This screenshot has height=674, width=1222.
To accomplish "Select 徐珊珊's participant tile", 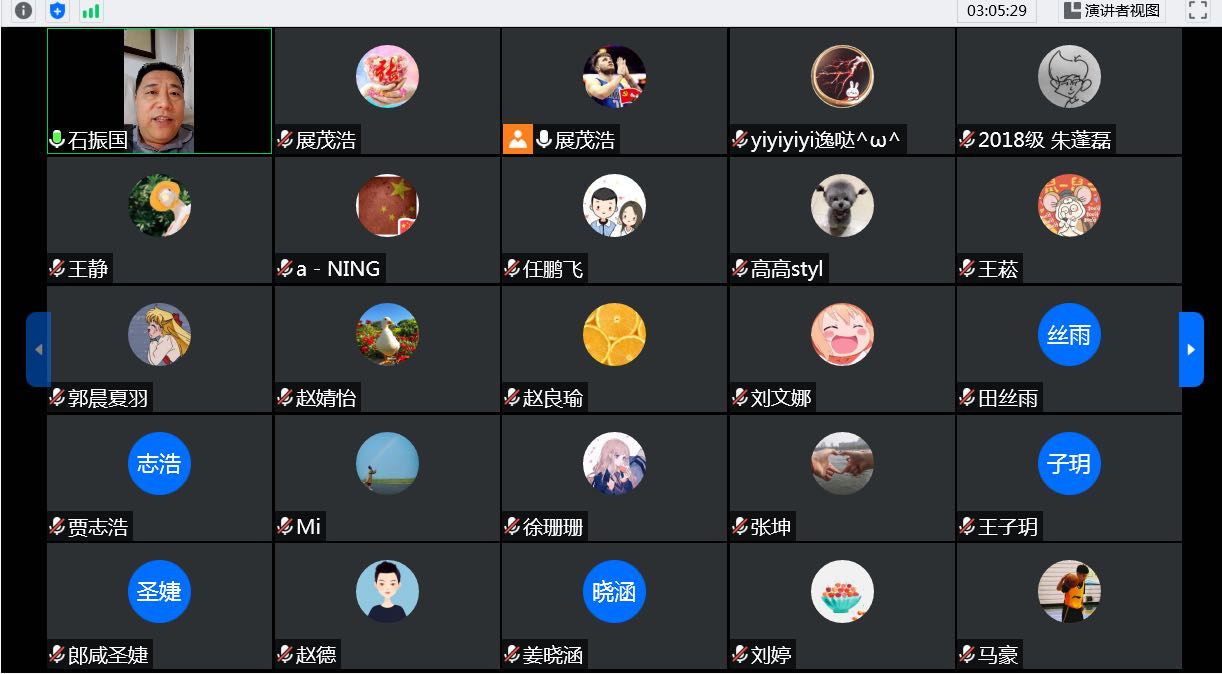I will tap(614, 478).
